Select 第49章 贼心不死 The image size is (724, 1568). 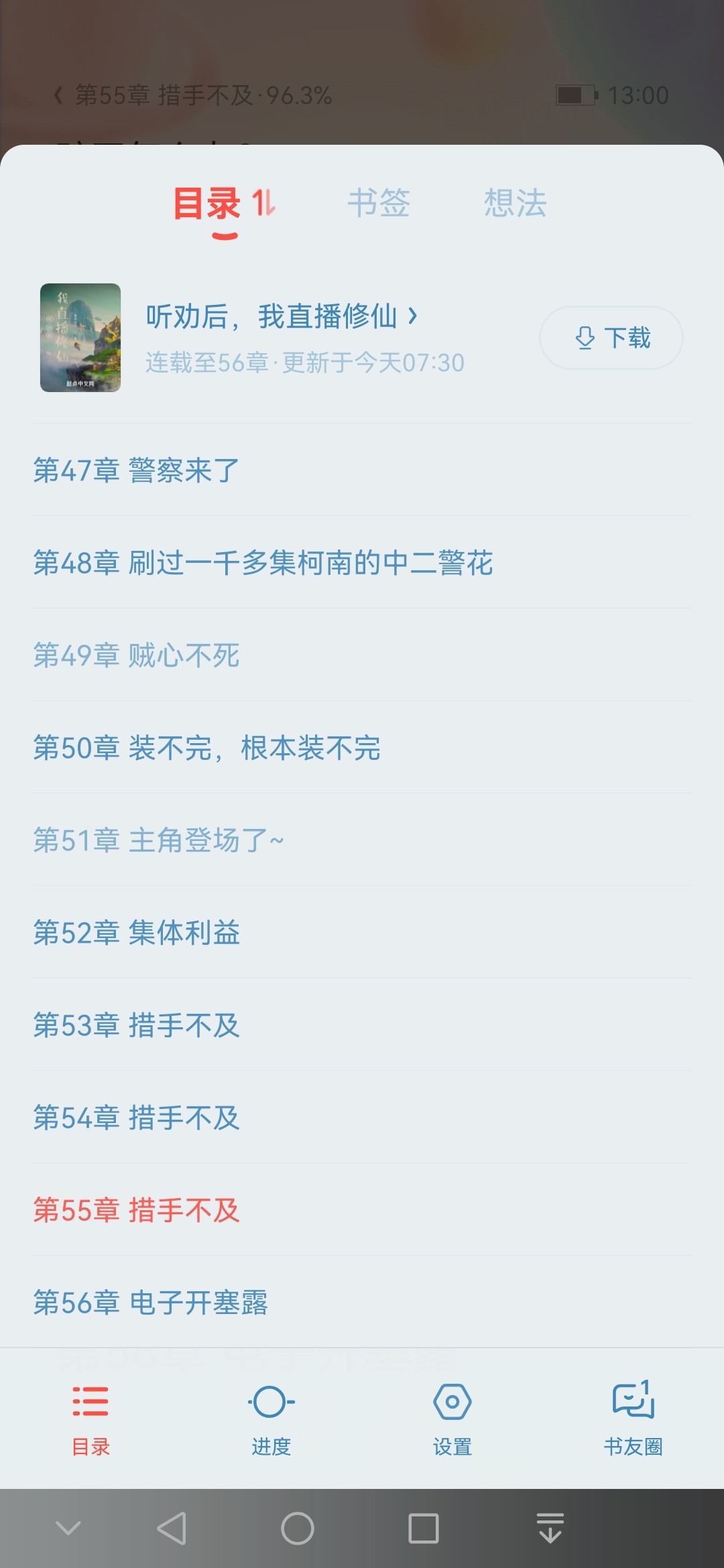tap(137, 655)
